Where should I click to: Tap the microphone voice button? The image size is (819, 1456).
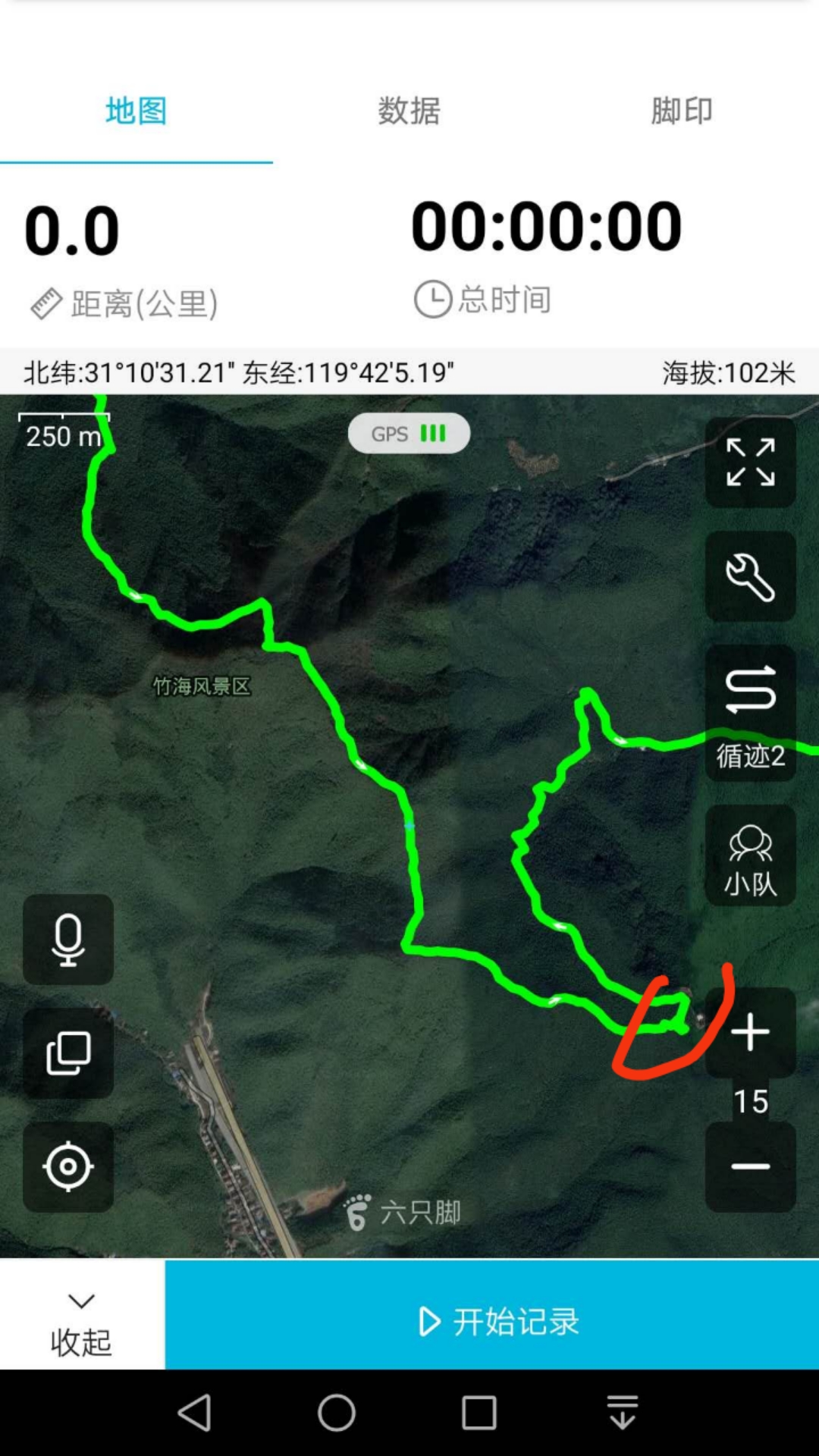(68, 939)
